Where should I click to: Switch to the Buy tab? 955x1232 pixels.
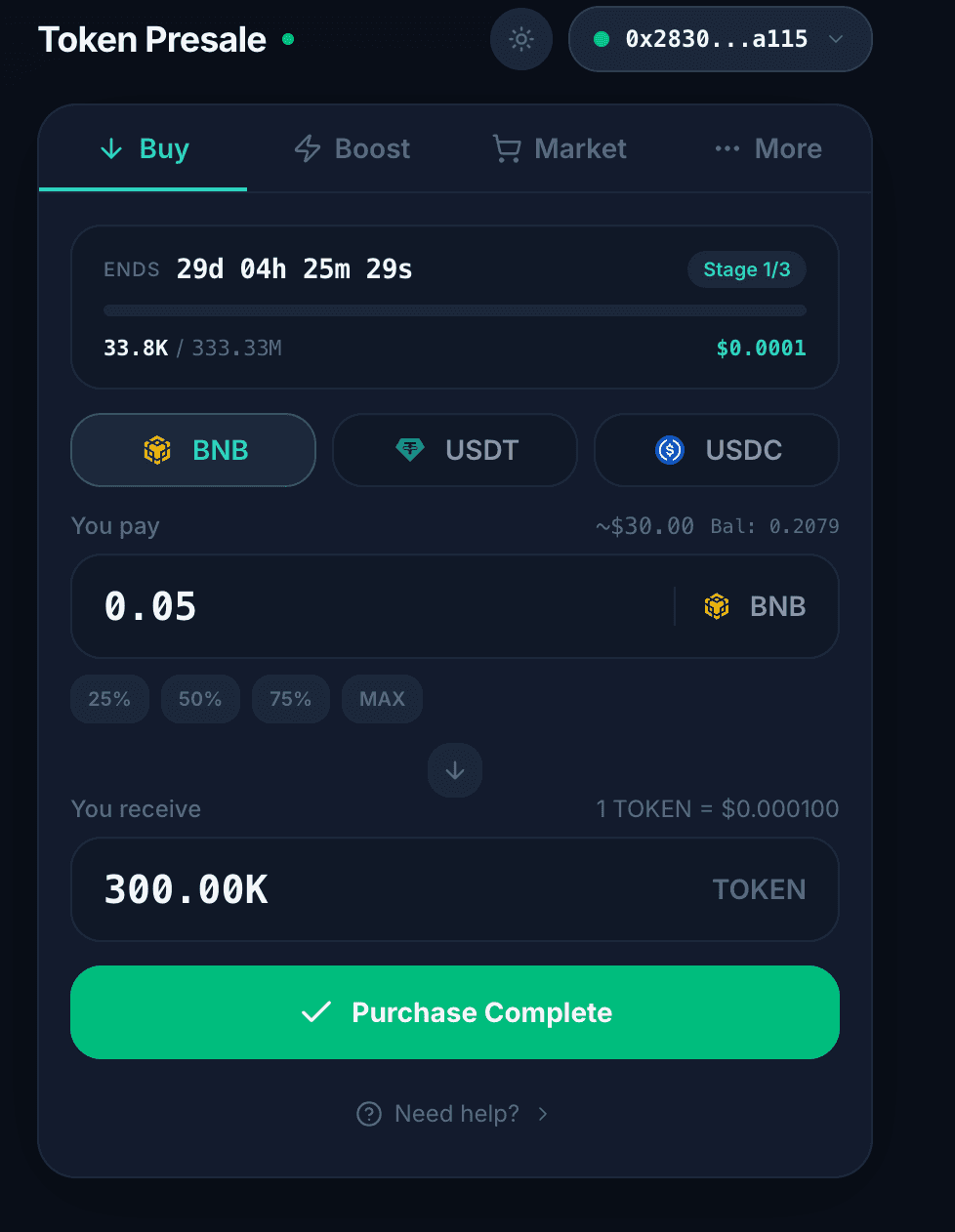point(144,148)
